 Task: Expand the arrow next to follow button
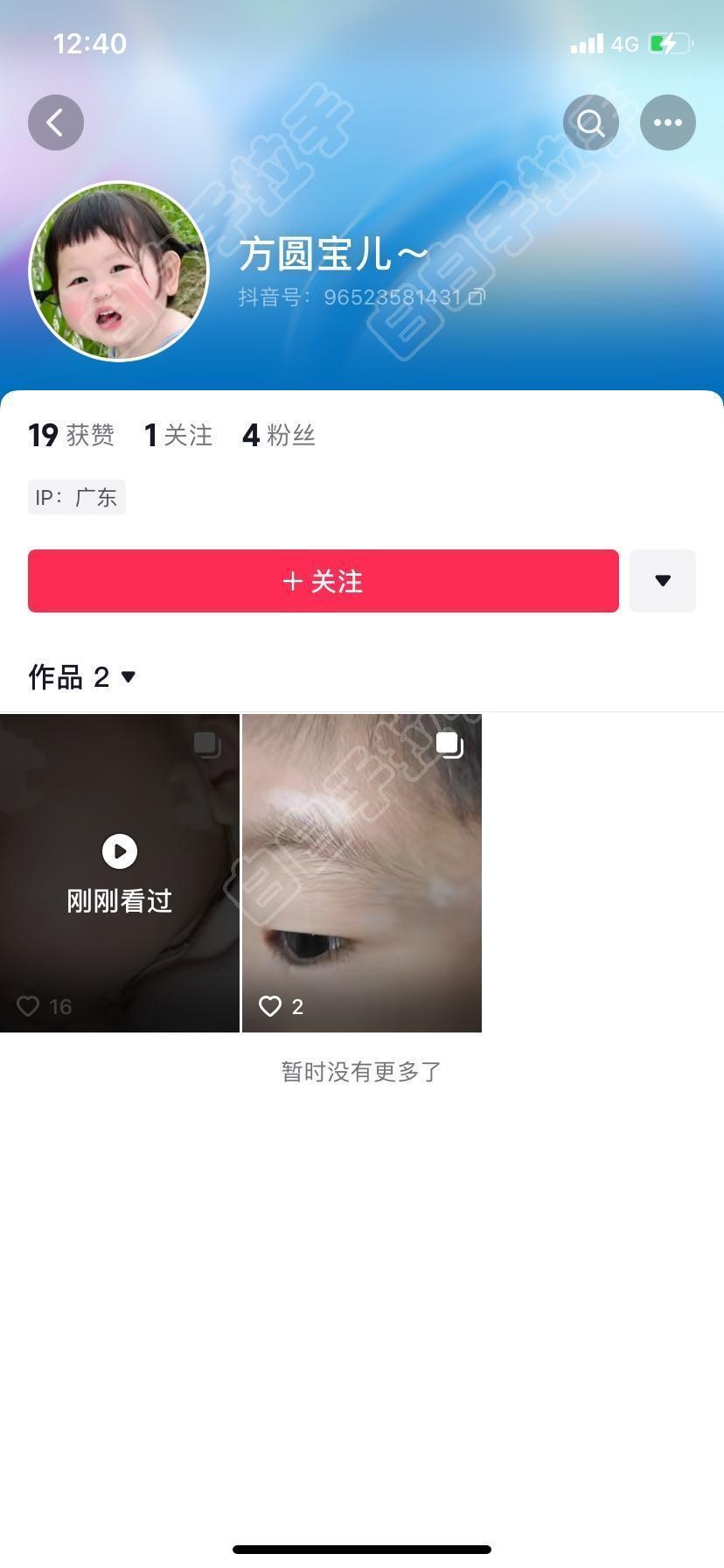coord(663,581)
